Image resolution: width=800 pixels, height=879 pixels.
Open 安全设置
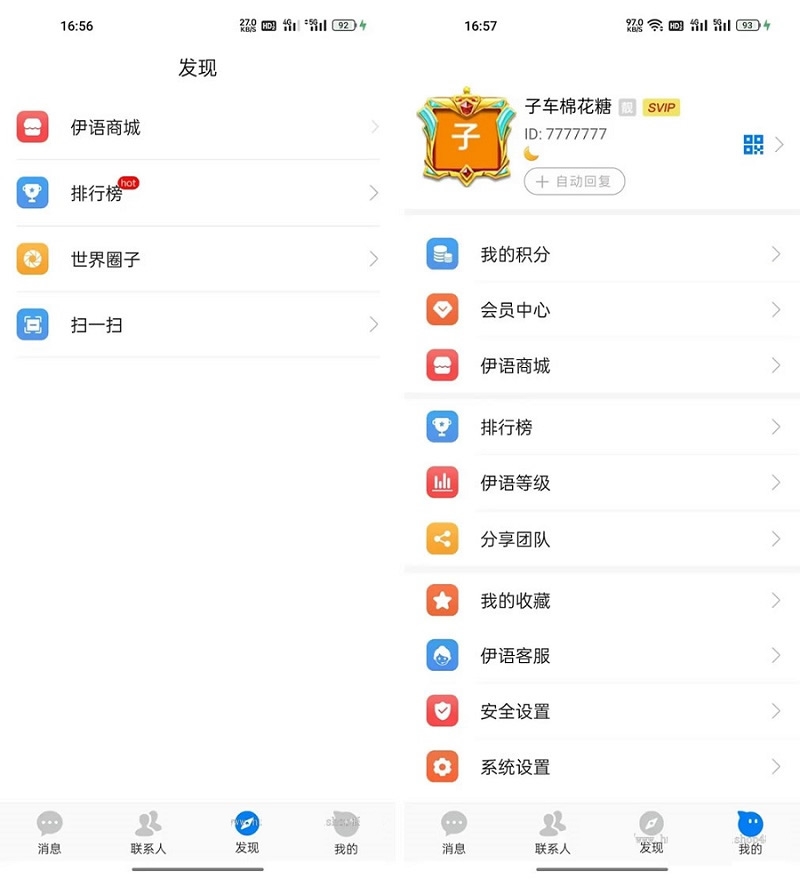tap(602, 712)
